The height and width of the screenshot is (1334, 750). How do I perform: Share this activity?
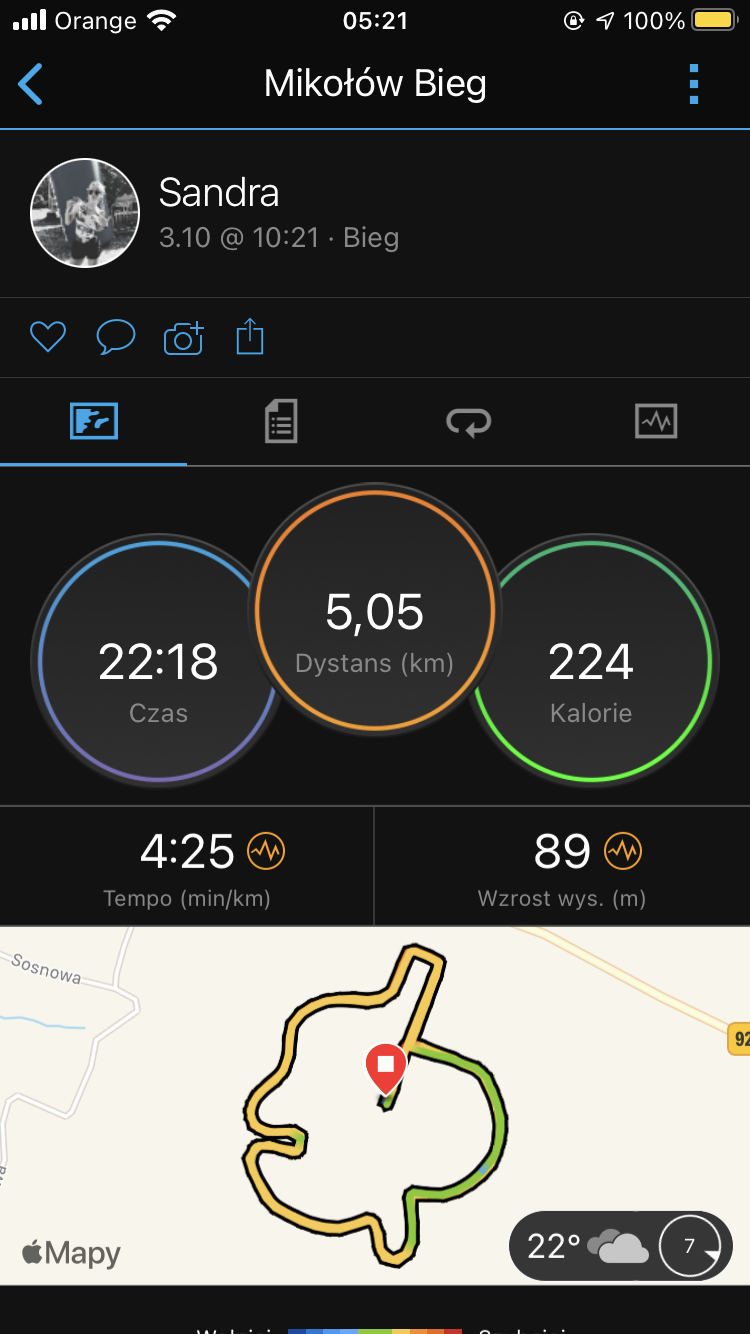click(x=250, y=337)
